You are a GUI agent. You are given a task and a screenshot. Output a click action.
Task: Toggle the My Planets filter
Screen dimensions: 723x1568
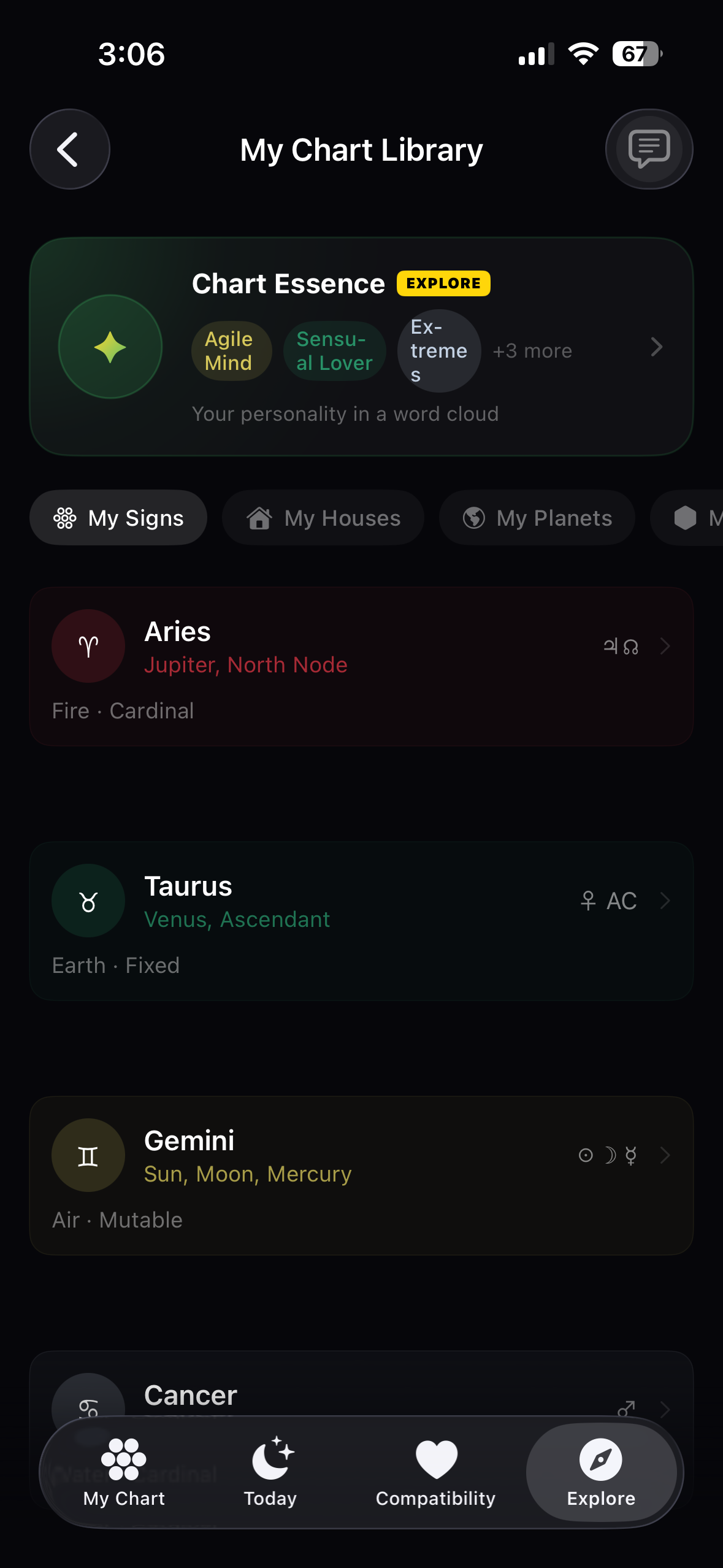(x=537, y=518)
